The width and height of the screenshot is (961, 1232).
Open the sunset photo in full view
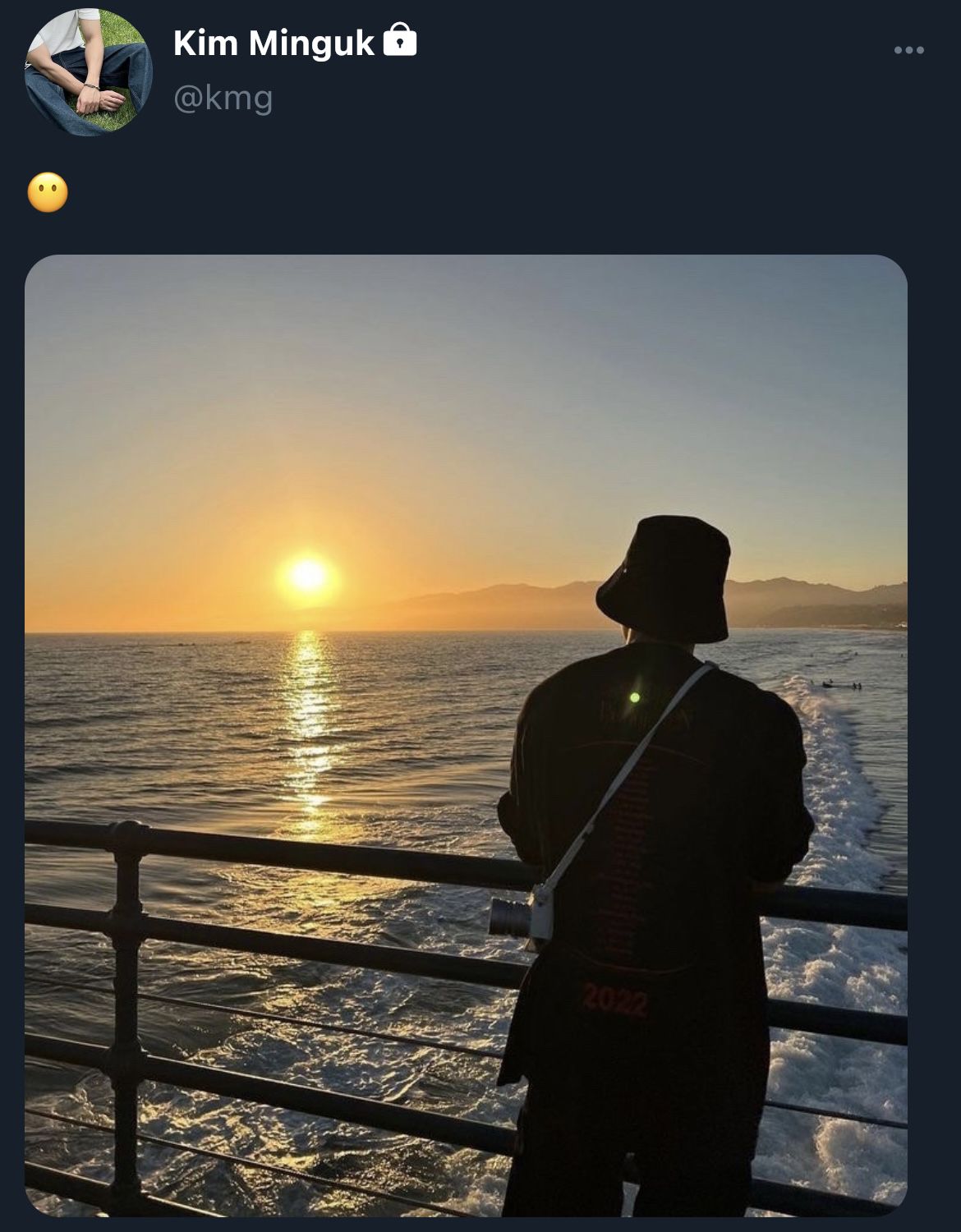(466, 735)
